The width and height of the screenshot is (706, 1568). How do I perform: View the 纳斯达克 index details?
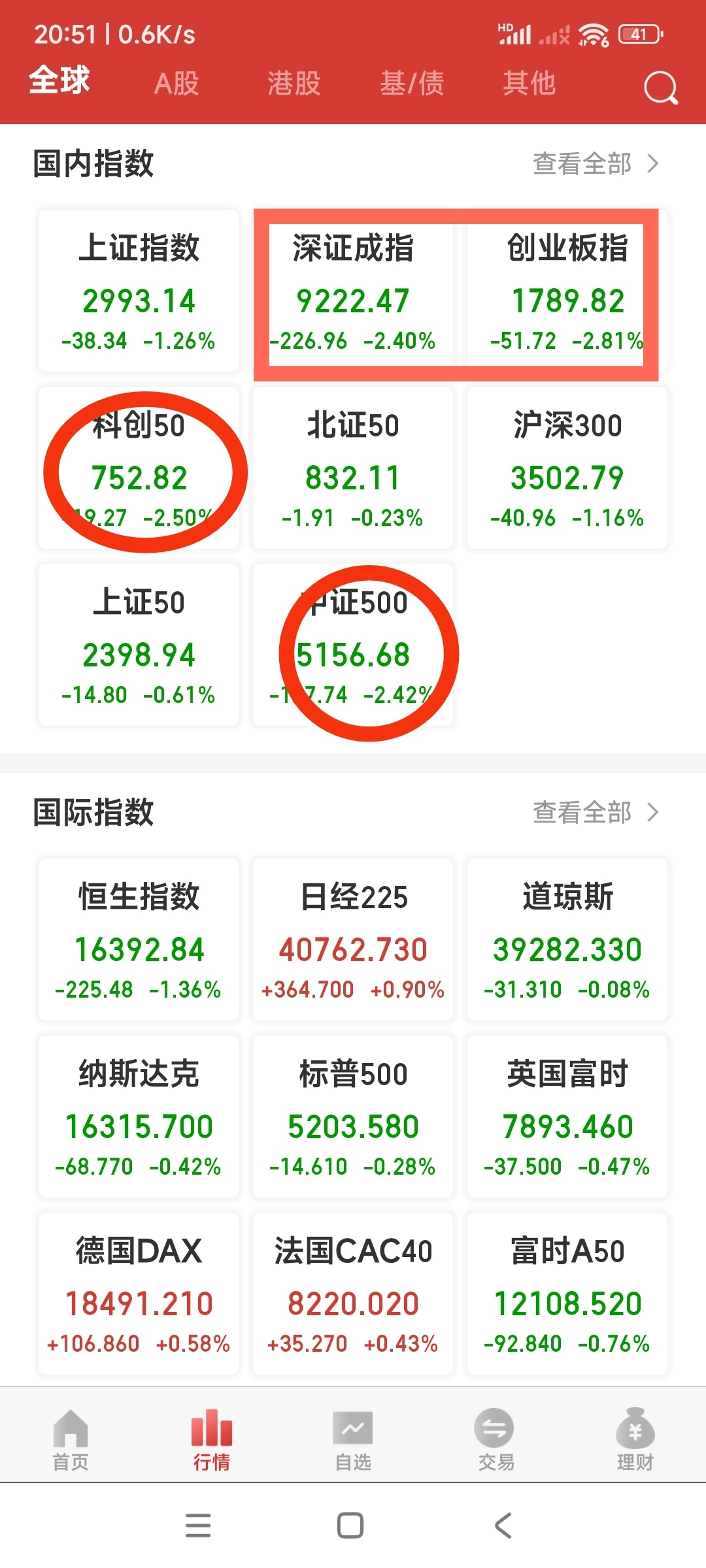click(139, 1119)
